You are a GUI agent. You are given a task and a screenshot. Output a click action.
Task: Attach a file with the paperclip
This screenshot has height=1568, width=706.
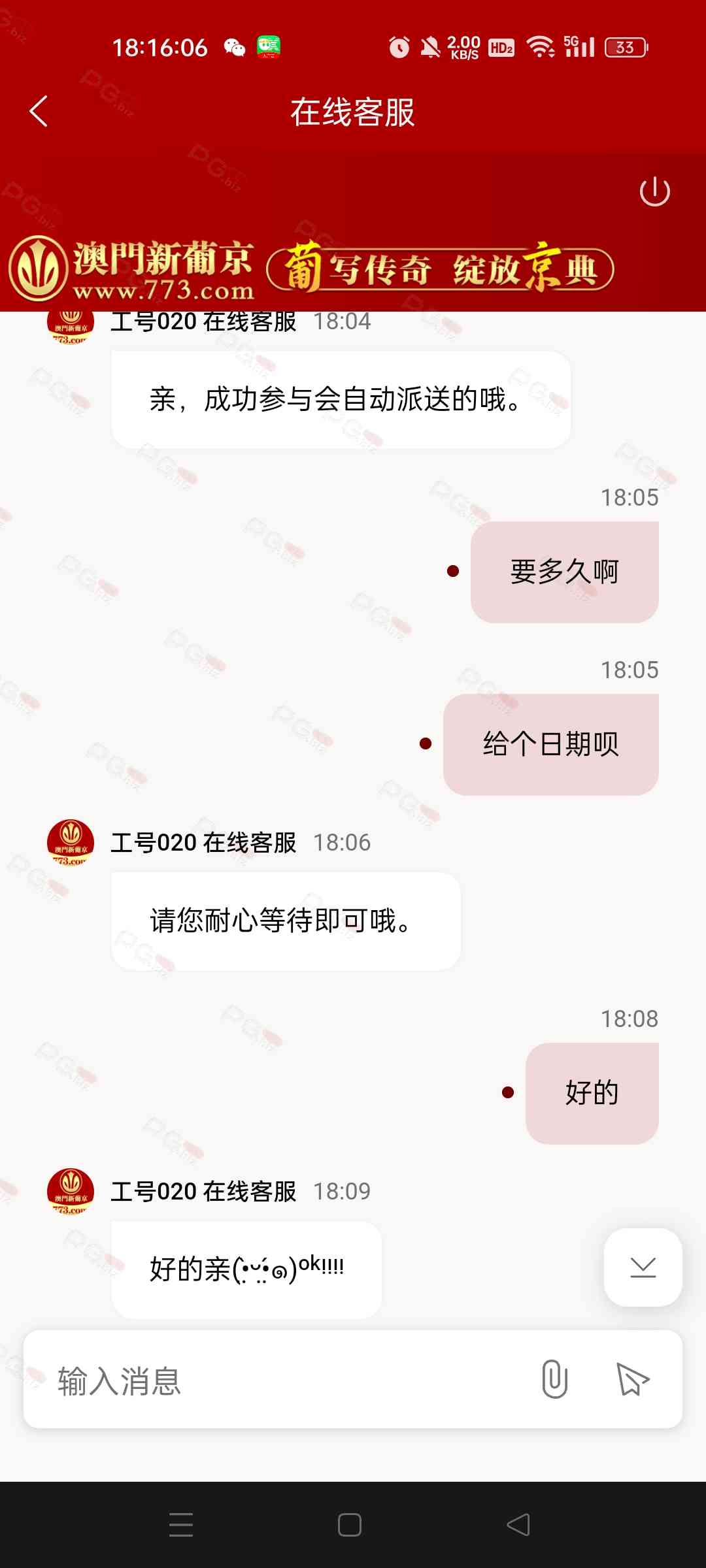pyautogui.click(x=554, y=1379)
